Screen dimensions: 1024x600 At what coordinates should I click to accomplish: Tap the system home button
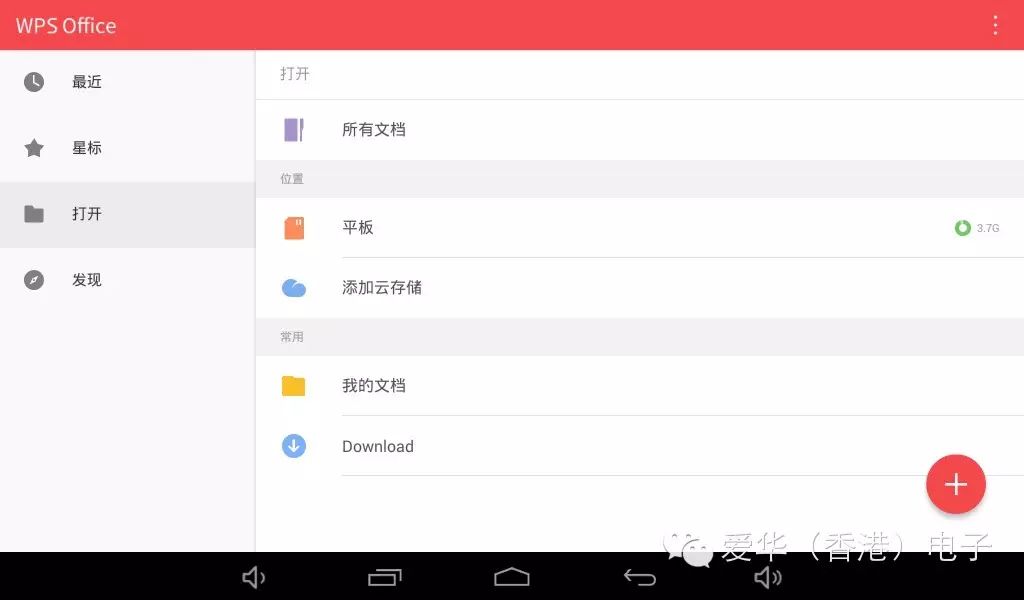click(512, 577)
